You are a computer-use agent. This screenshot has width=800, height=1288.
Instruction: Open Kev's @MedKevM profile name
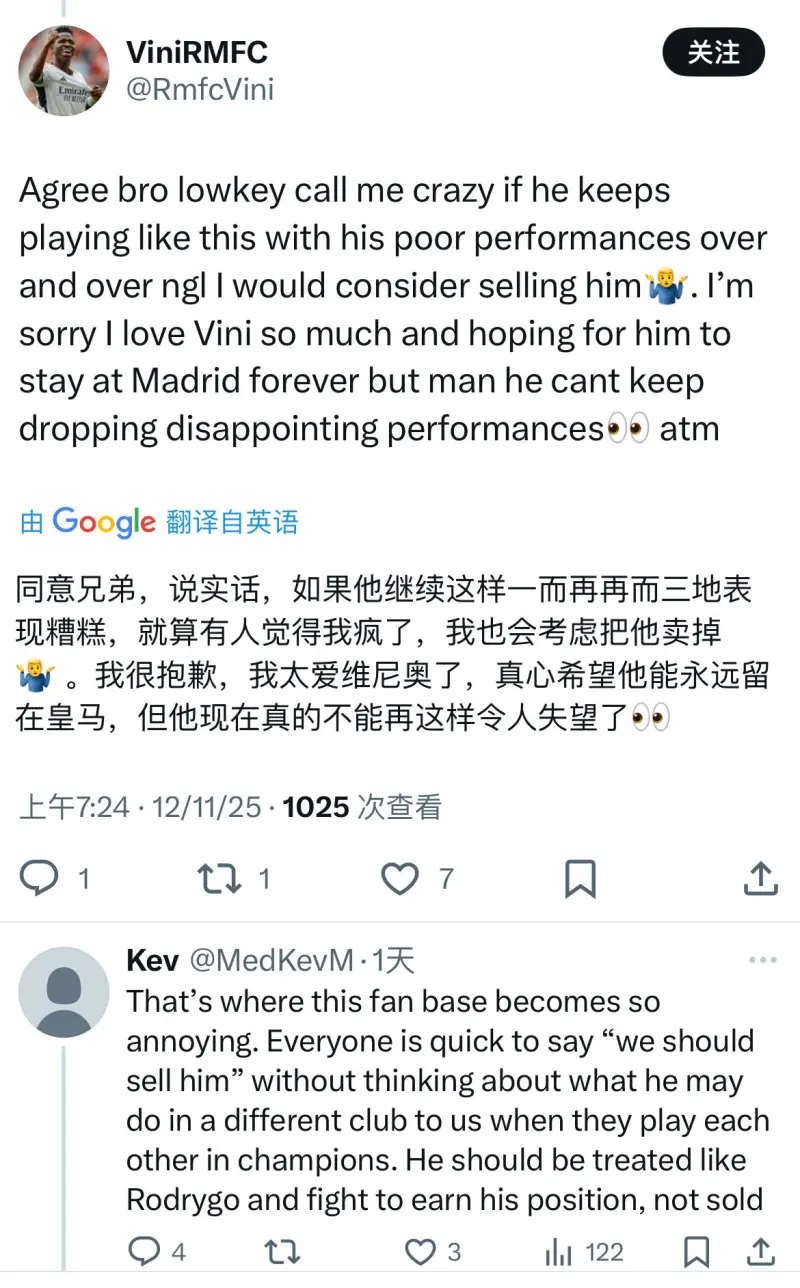coord(271,961)
